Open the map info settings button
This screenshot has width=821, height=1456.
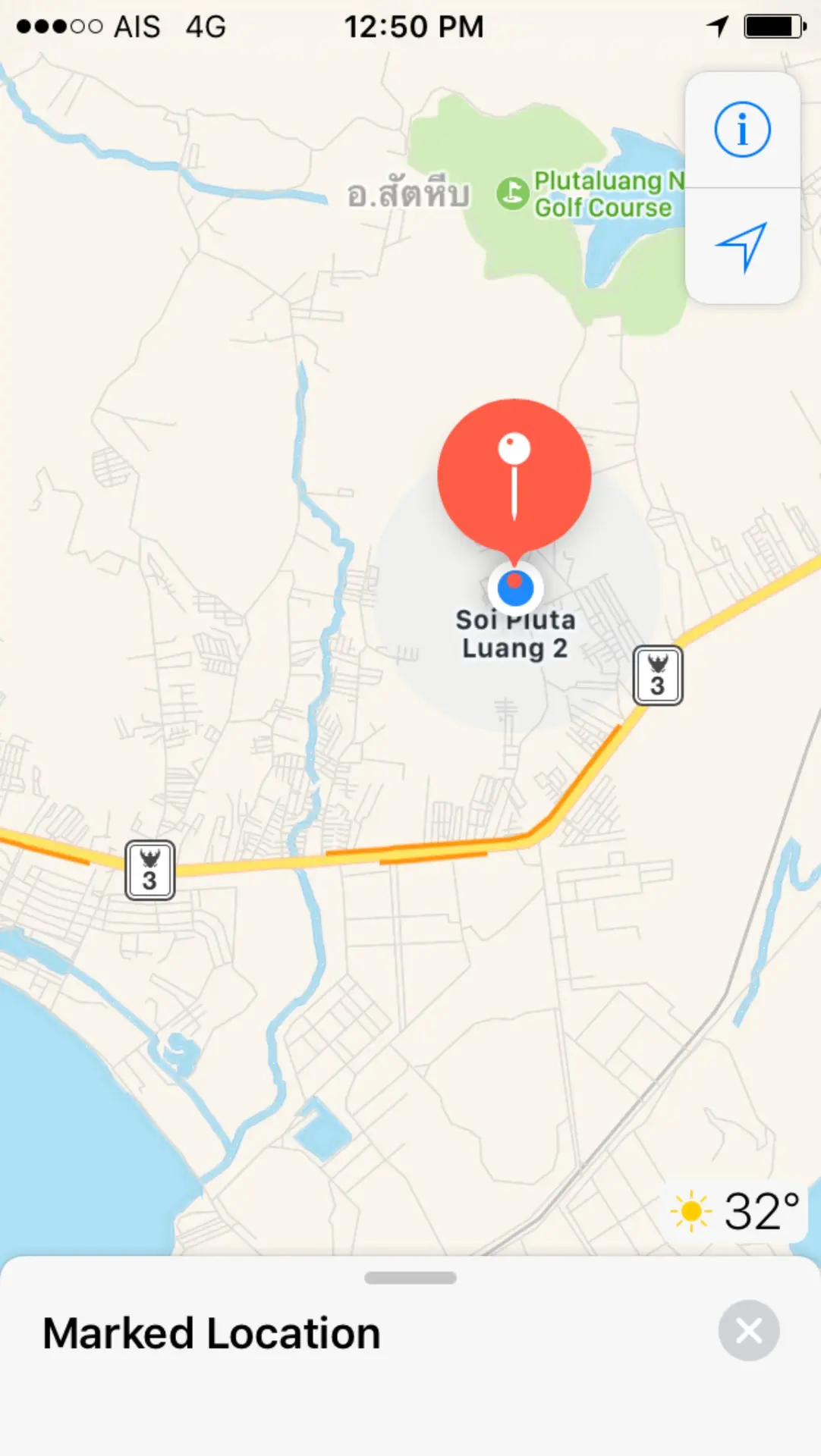pyautogui.click(x=742, y=130)
